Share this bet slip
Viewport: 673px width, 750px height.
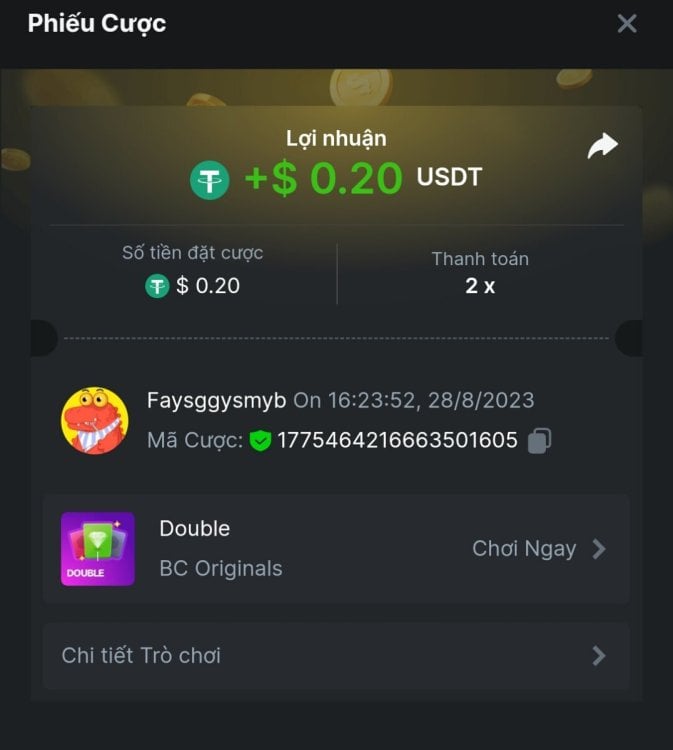(x=602, y=147)
